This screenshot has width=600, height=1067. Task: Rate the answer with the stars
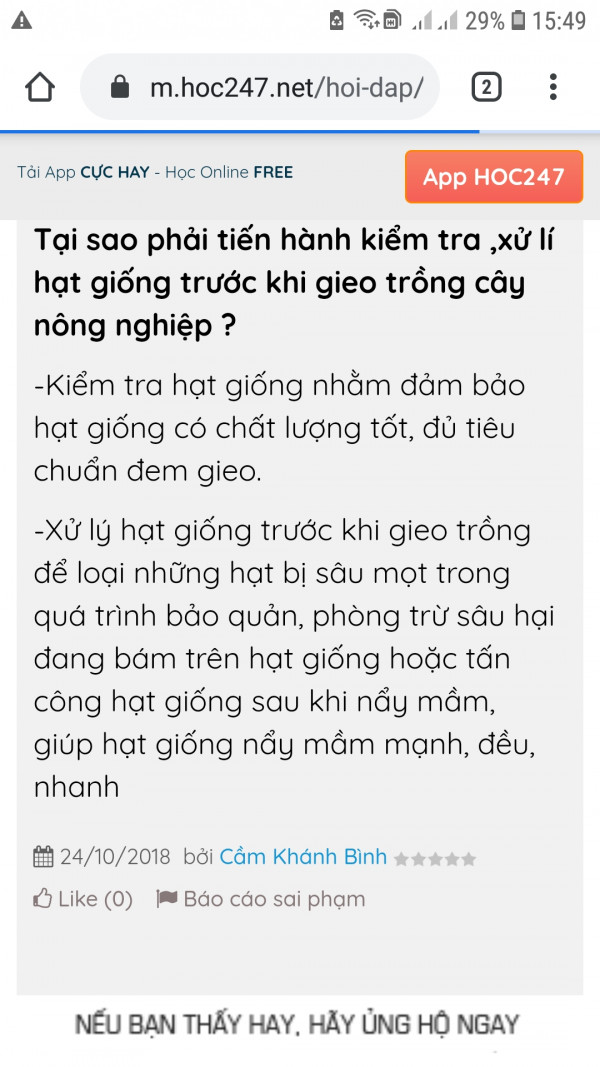[x=435, y=859]
